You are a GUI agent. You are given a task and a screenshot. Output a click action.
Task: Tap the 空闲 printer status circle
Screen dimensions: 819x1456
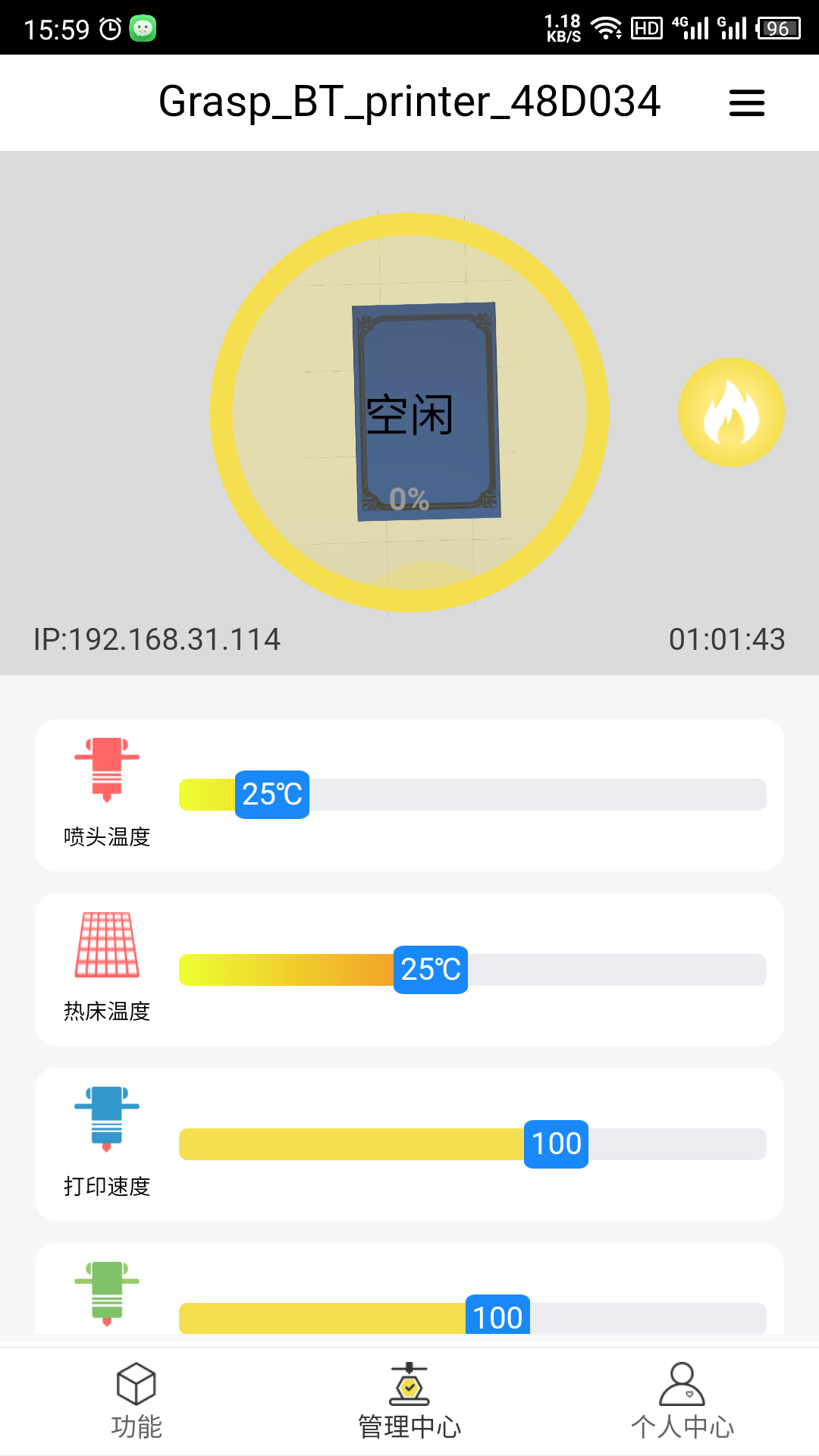(x=409, y=413)
